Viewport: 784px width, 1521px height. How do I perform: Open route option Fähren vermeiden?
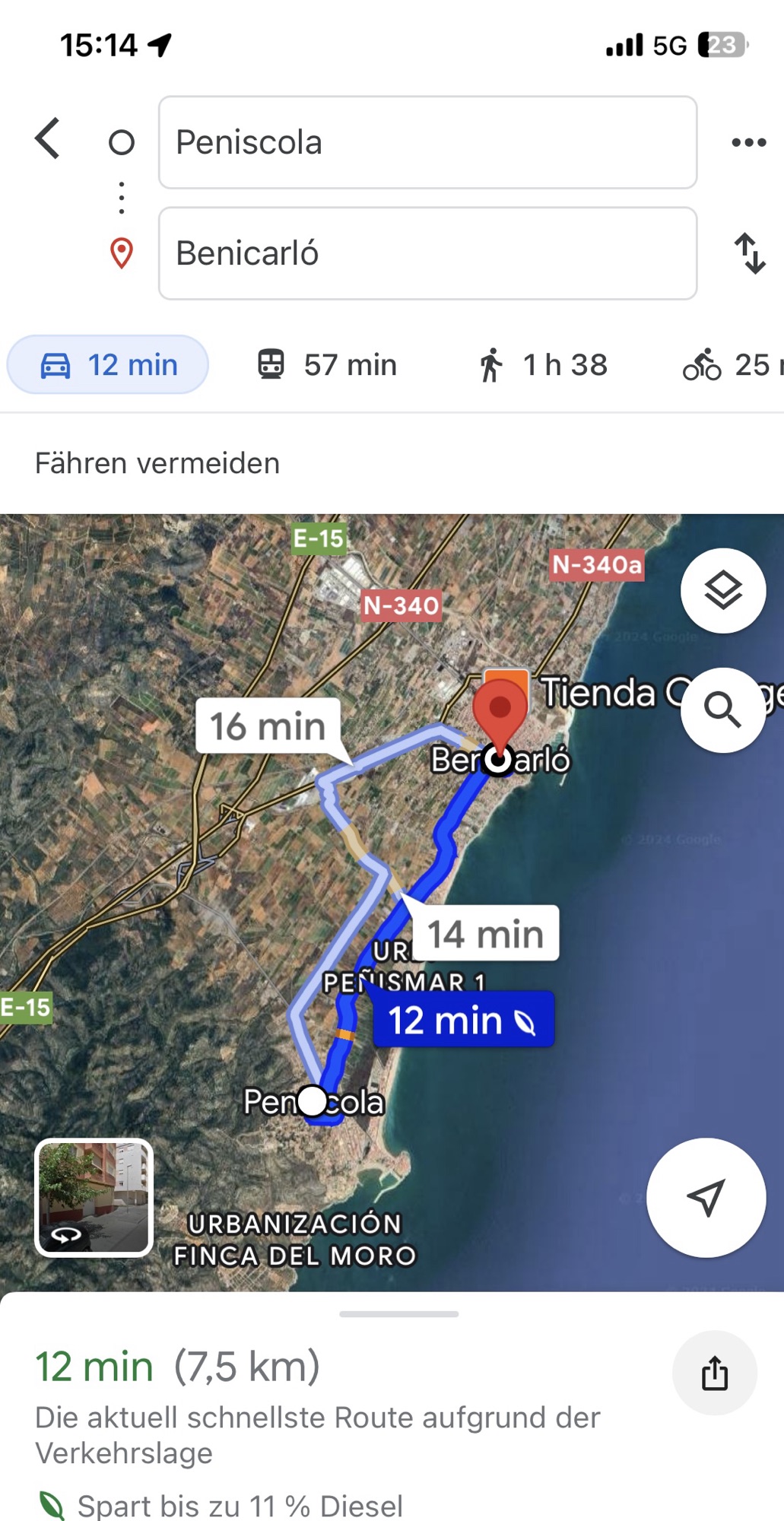click(157, 463)
